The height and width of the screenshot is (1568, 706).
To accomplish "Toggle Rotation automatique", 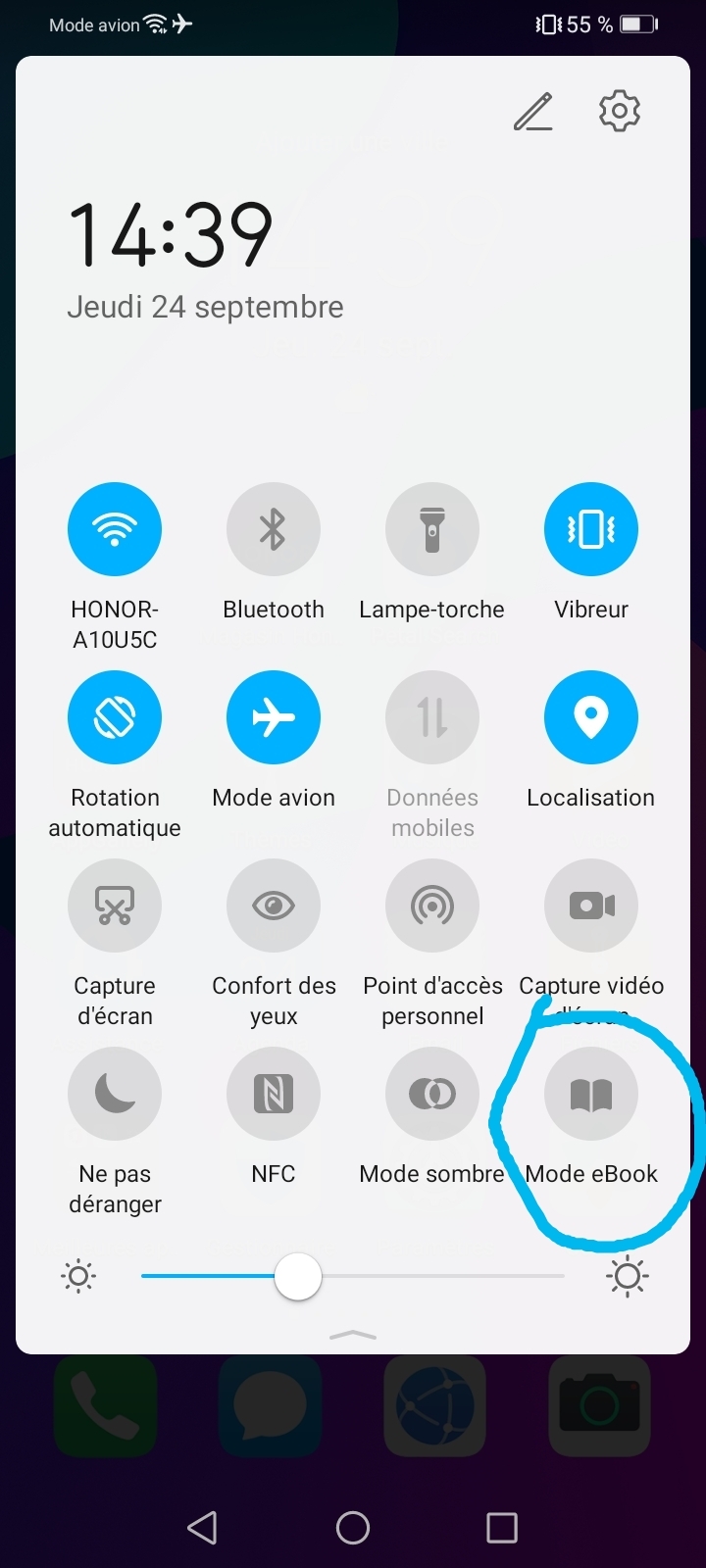I will click(x=115, y=716).
